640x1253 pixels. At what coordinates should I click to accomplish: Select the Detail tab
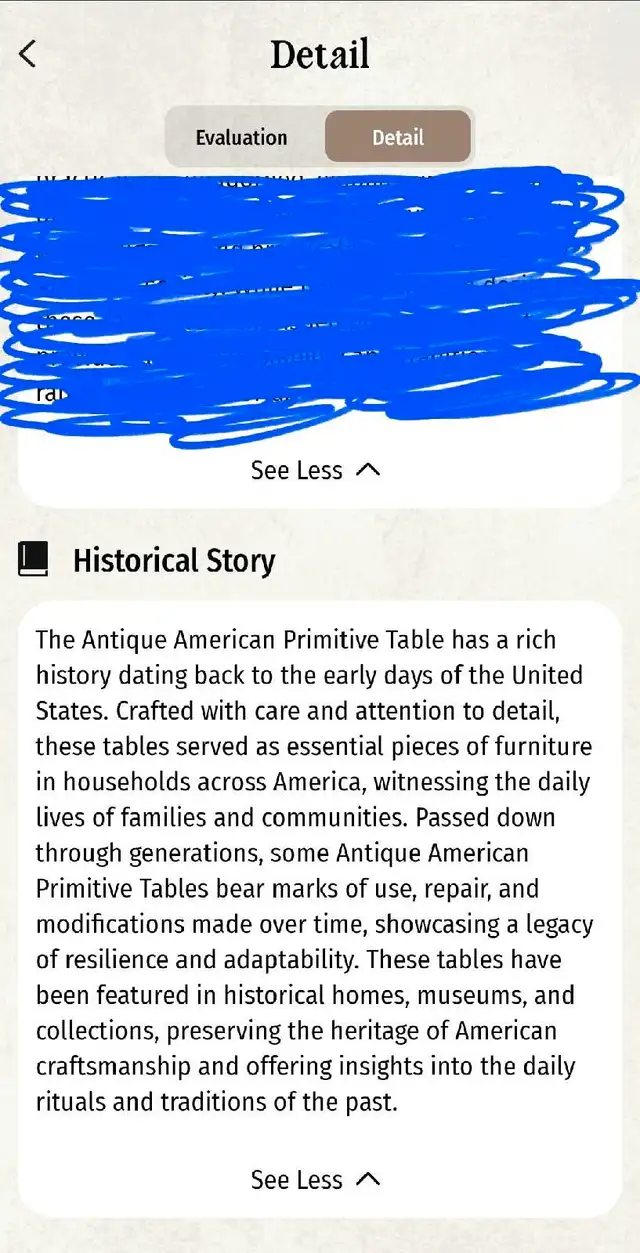tap(398, 137)
